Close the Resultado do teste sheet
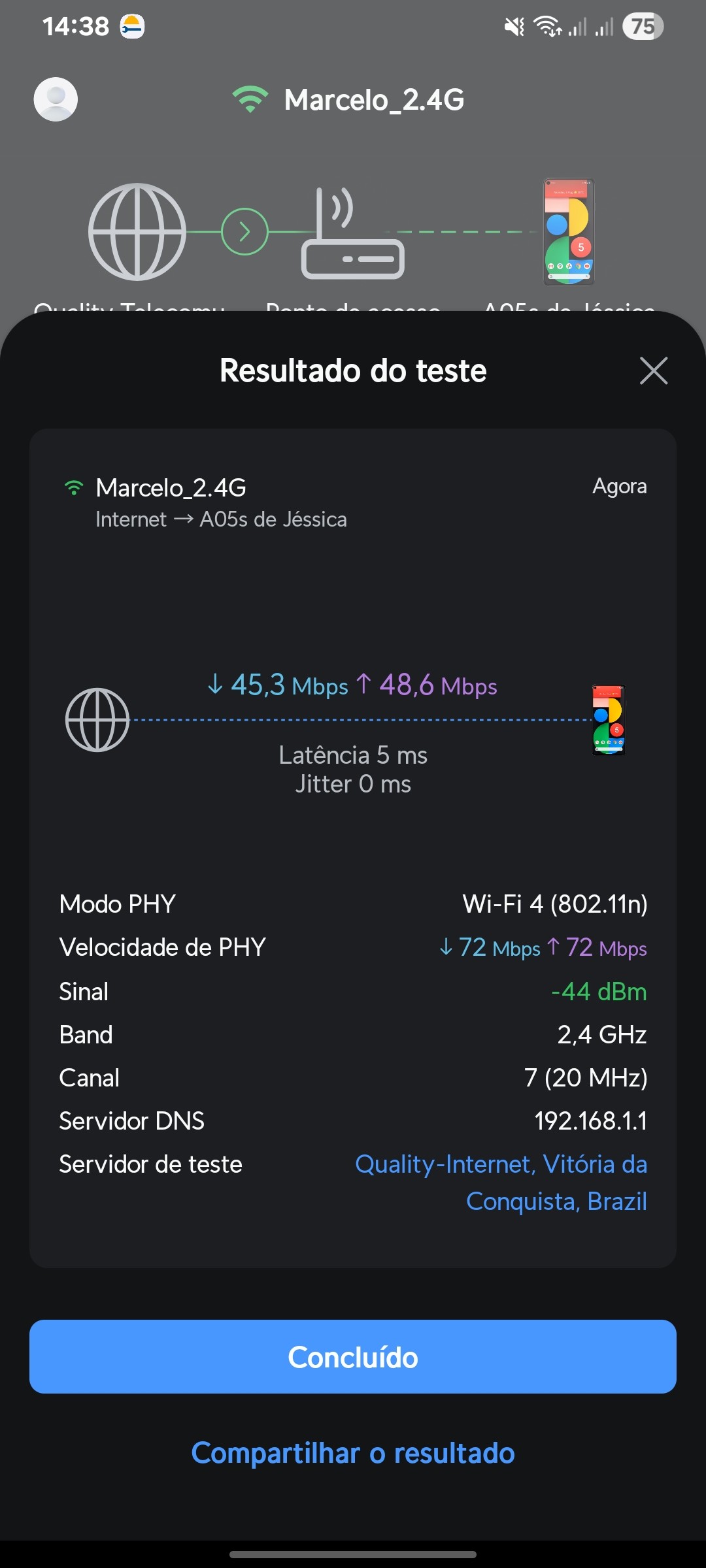The image size is (706, 1568). [653, 371]
